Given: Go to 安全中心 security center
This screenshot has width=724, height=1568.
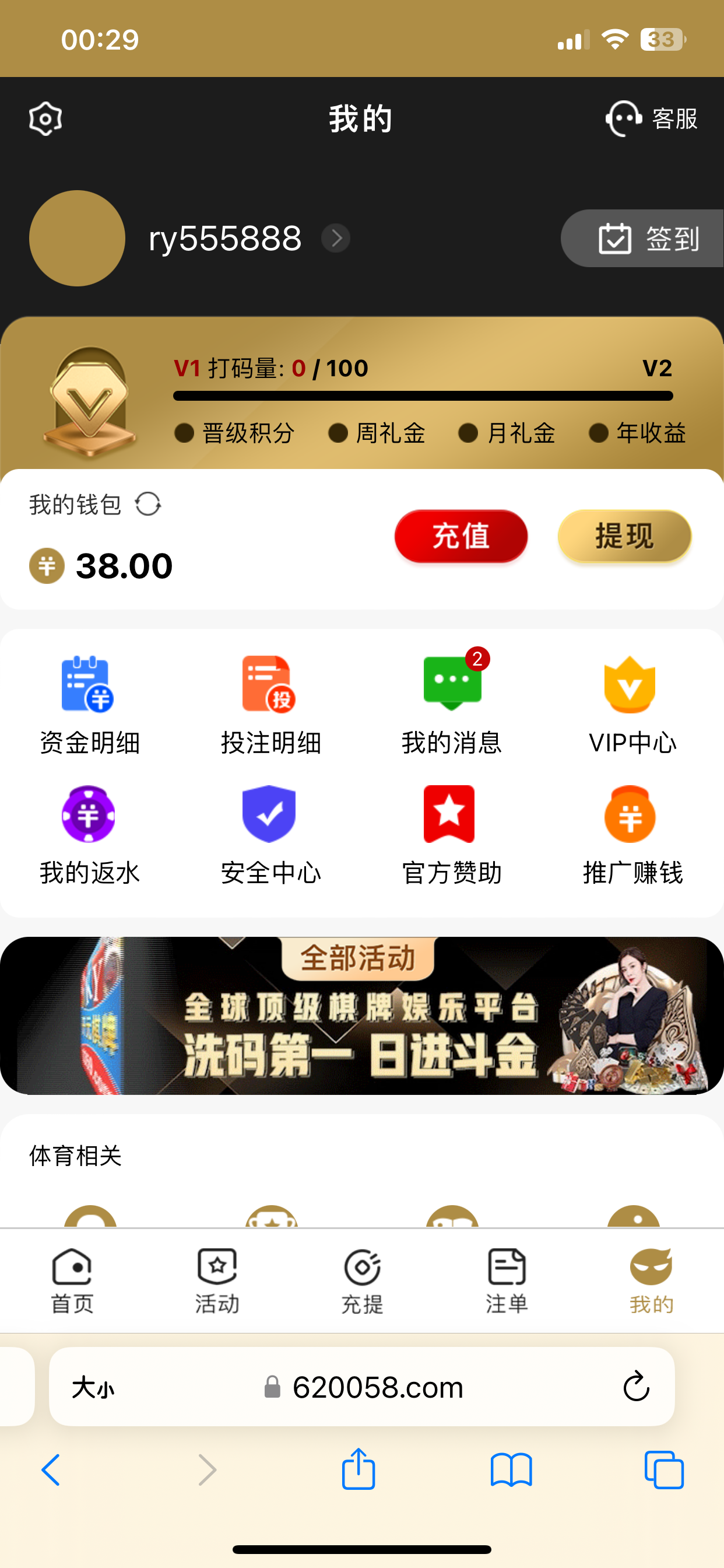Looking at the screenshot, I should [x=270, y=835].
